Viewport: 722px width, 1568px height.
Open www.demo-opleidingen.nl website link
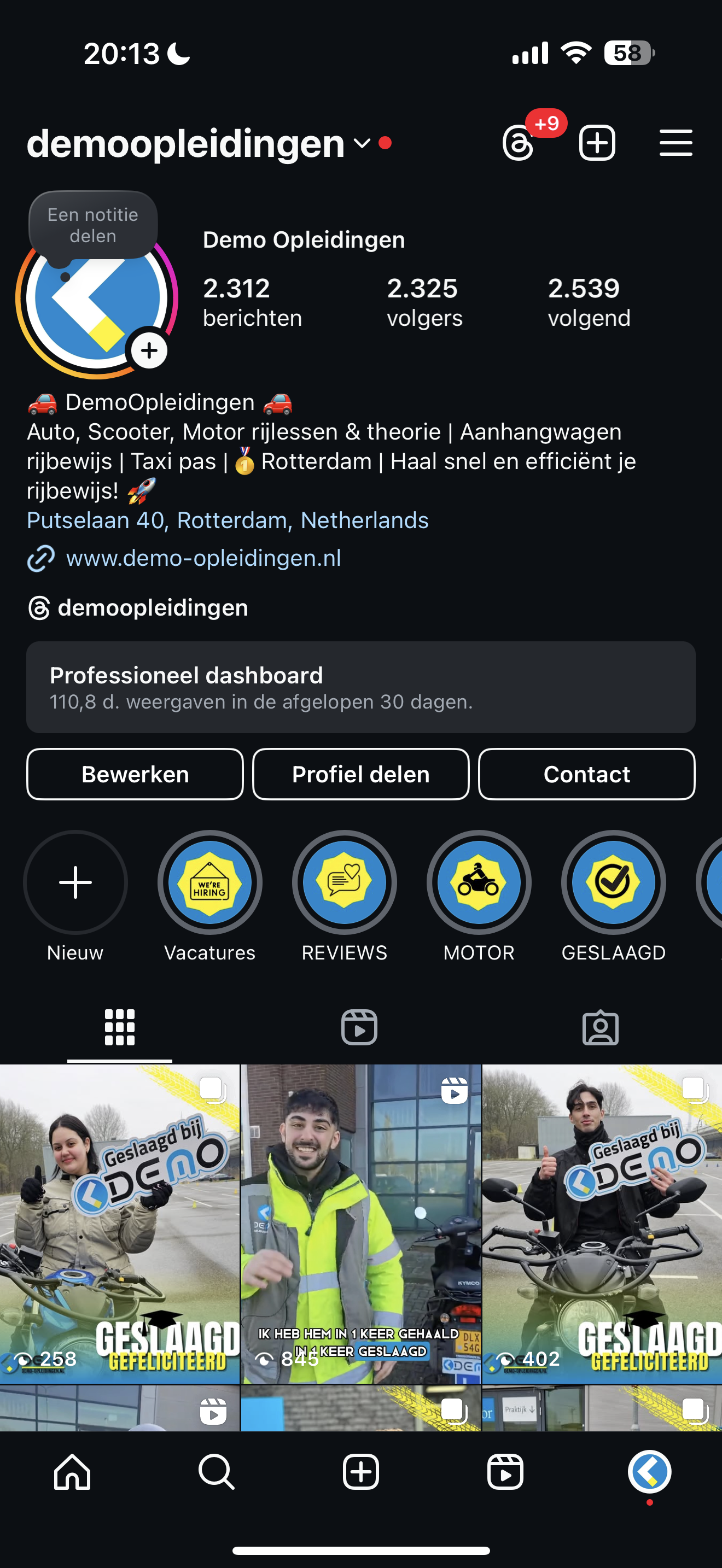pos(203,558)
